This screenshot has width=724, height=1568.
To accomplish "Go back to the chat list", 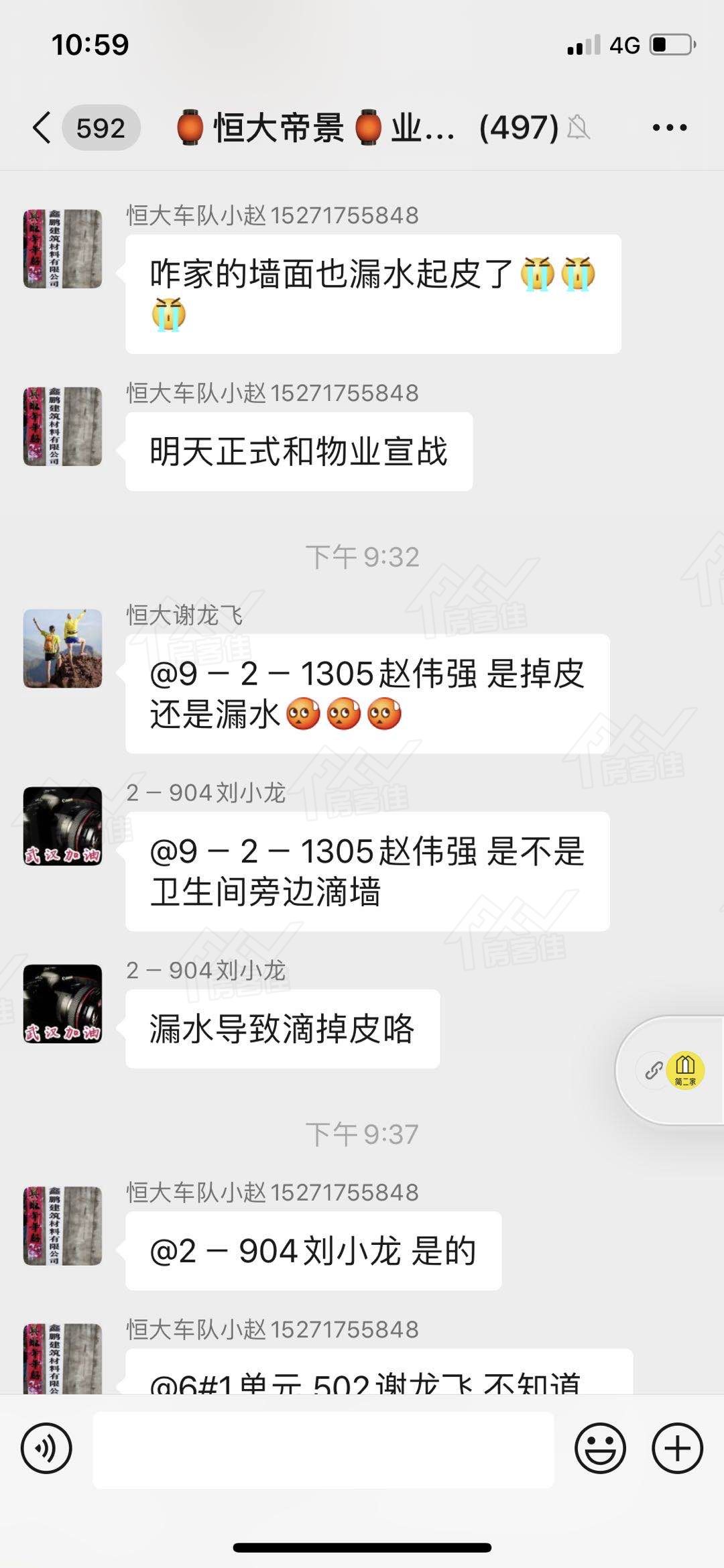I will click(42, 127).
